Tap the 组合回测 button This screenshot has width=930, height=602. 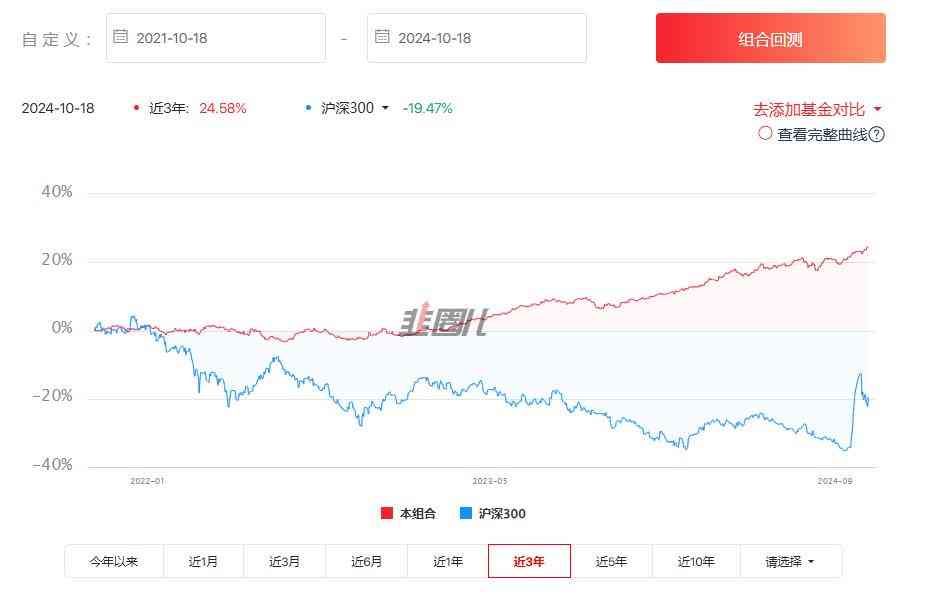770,39
